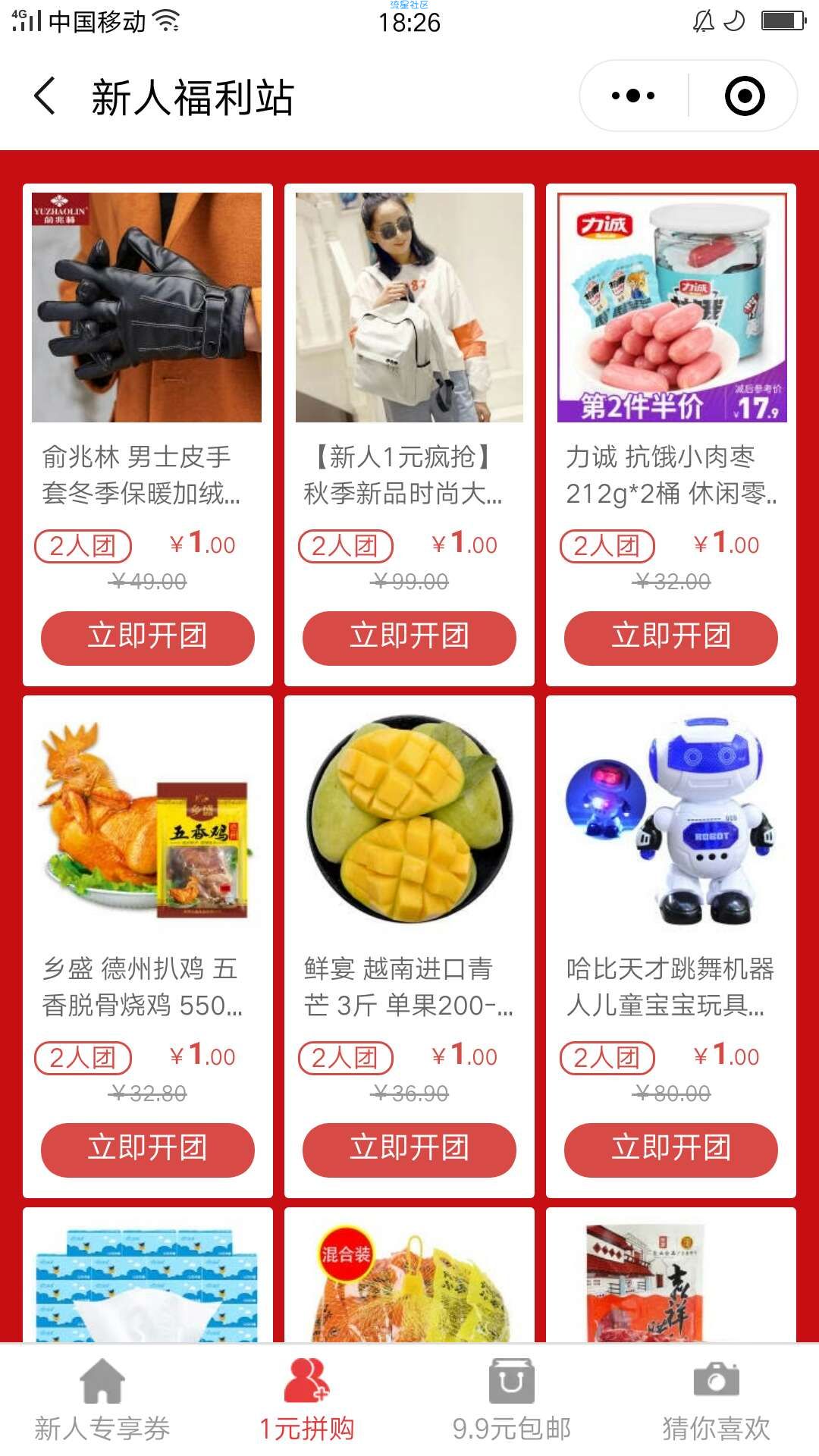Go back from 新人福利站 page
This screenshot has height=1456, width=819.
[x=45, y=96]
